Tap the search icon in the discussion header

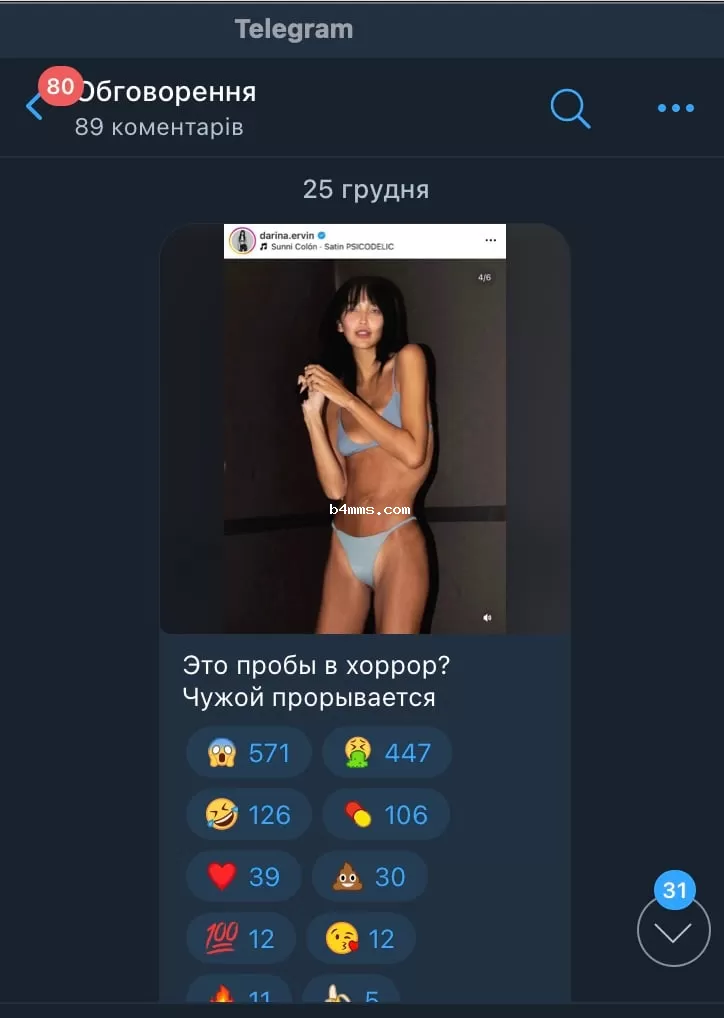coord(569,108)
